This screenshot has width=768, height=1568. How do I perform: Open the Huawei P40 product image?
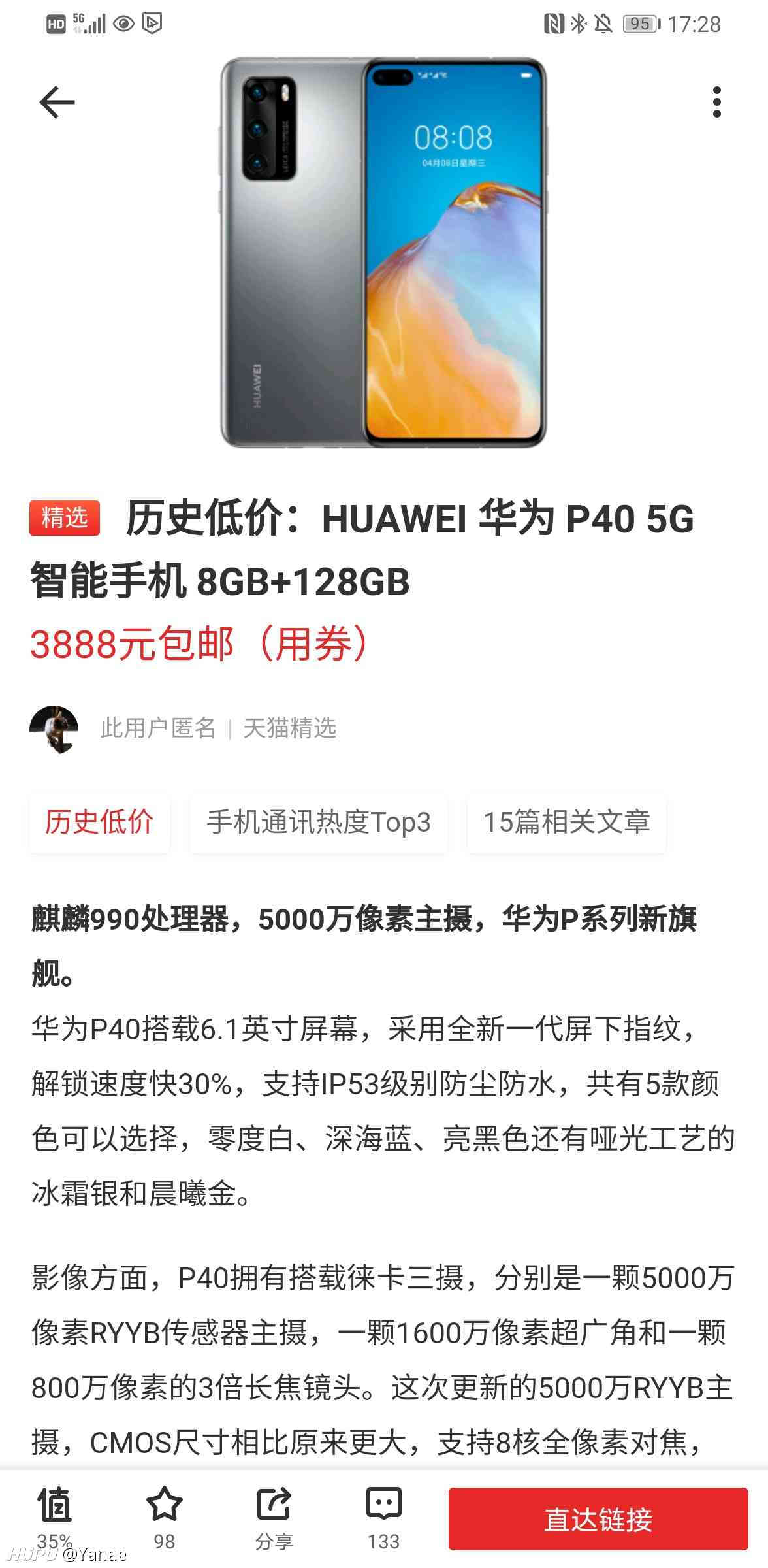(x=383, y=253)
